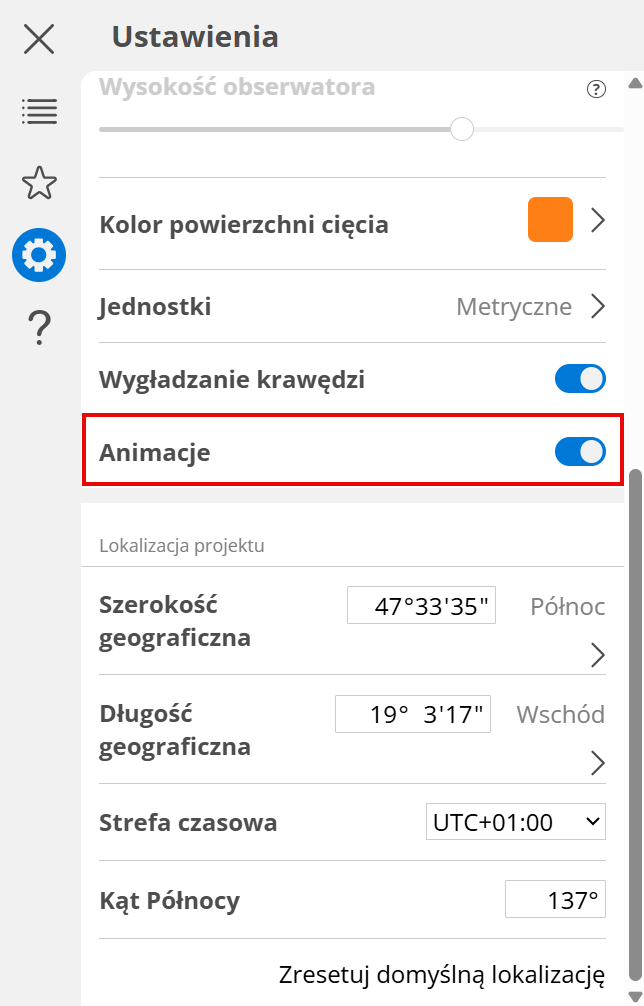Tap the orange color swatch
644x1006 pixels.
tap(550, 221)
